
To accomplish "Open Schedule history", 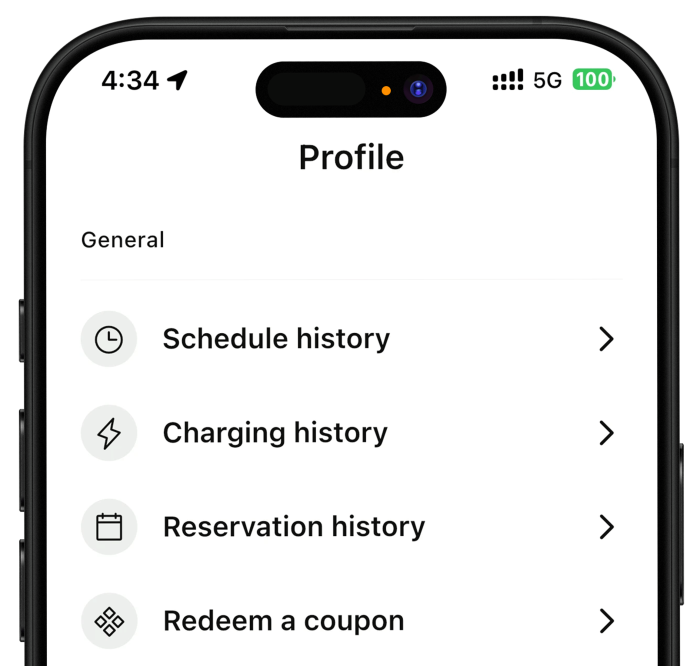I will click(x=276, y=339).
